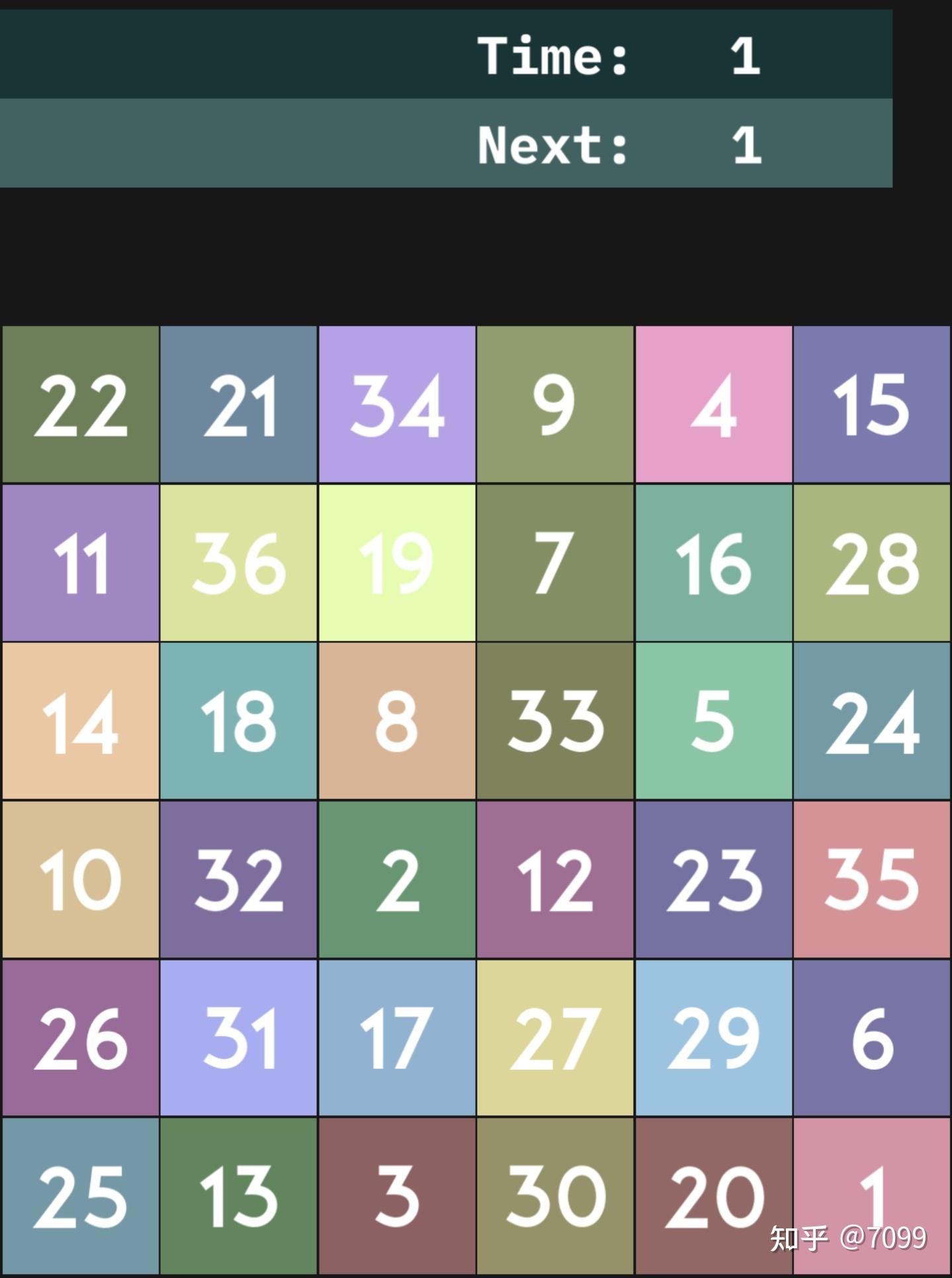Tap the green tile 5

[x=714, y=721]
